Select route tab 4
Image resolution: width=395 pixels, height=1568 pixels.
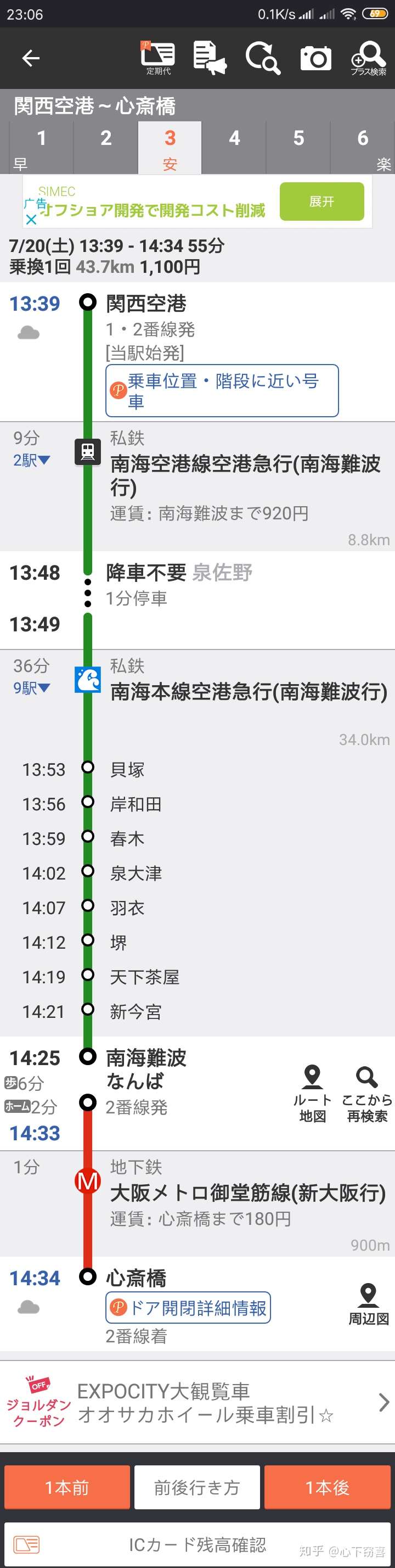click(234, 147)
